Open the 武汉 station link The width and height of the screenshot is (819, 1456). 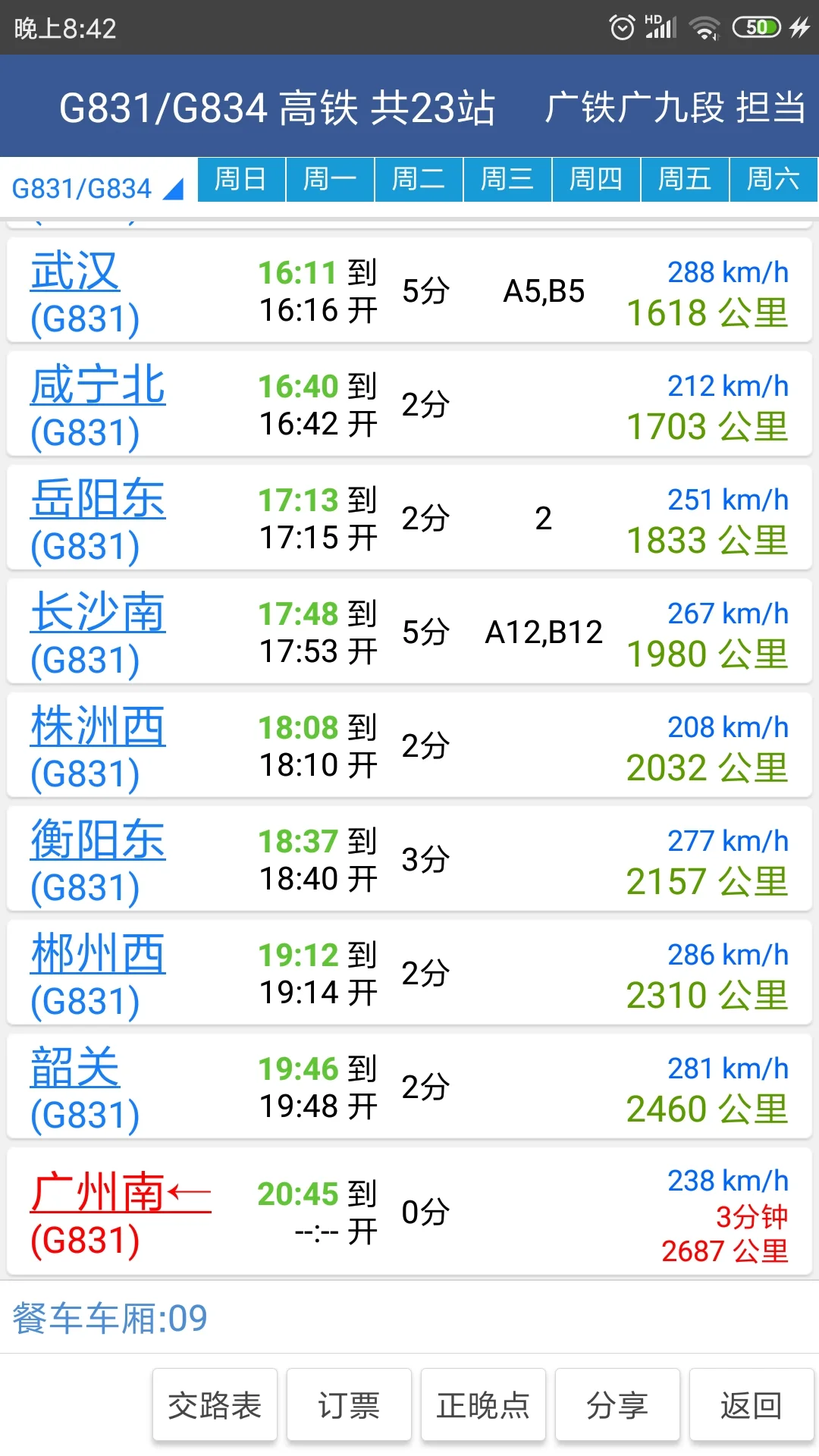point(75,271)
